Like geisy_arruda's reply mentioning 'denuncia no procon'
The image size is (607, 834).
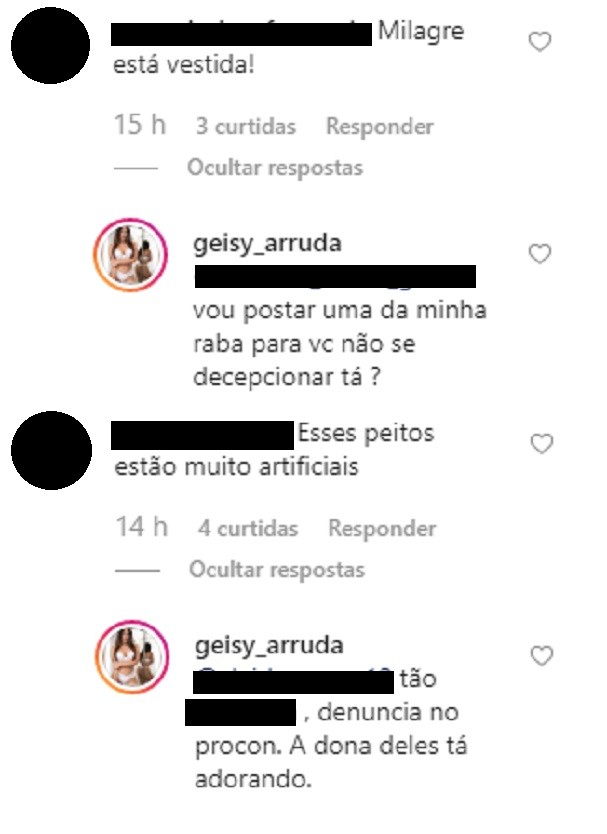(540, 656)
